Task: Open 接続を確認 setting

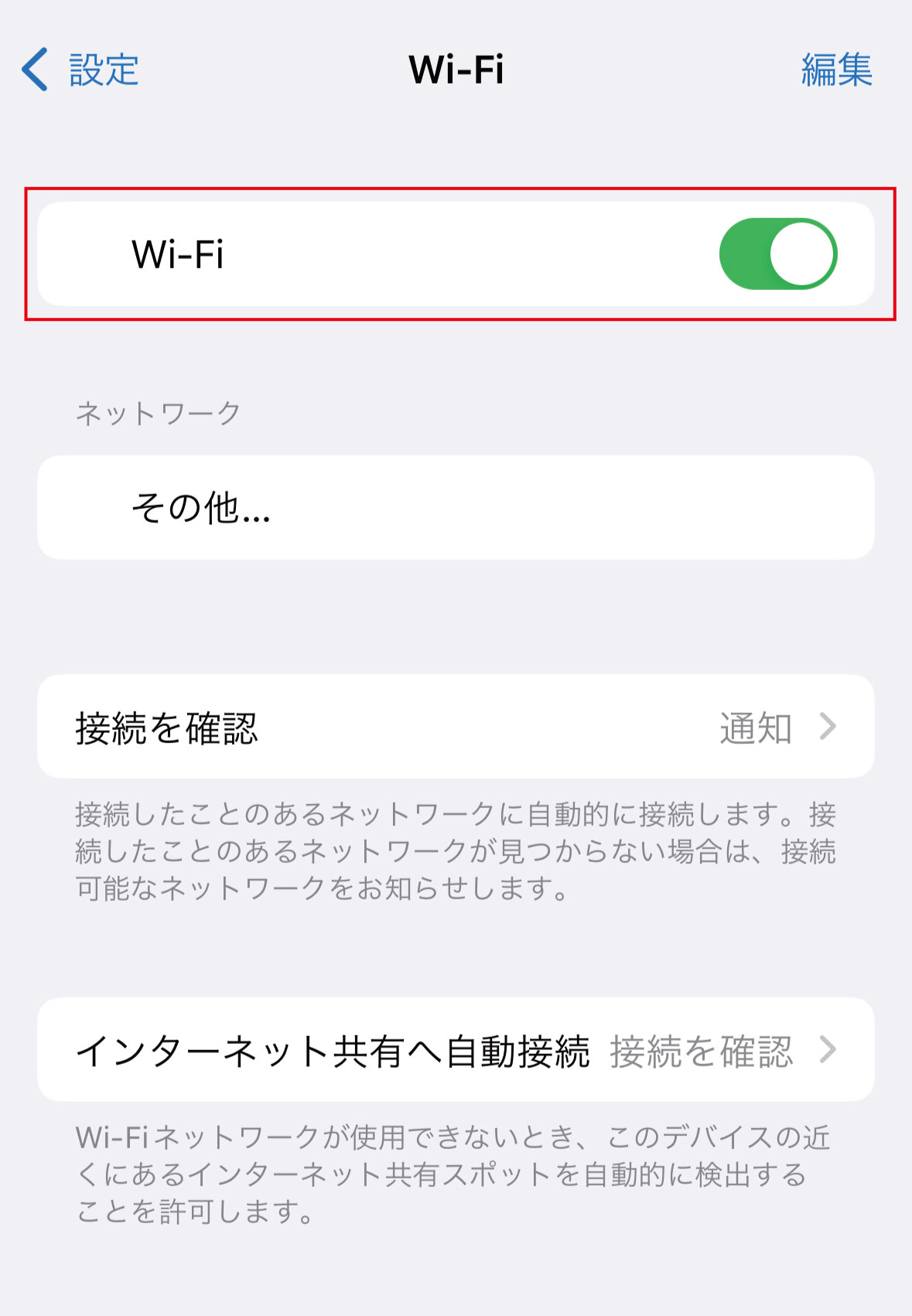Action: (x=455, y=727)
